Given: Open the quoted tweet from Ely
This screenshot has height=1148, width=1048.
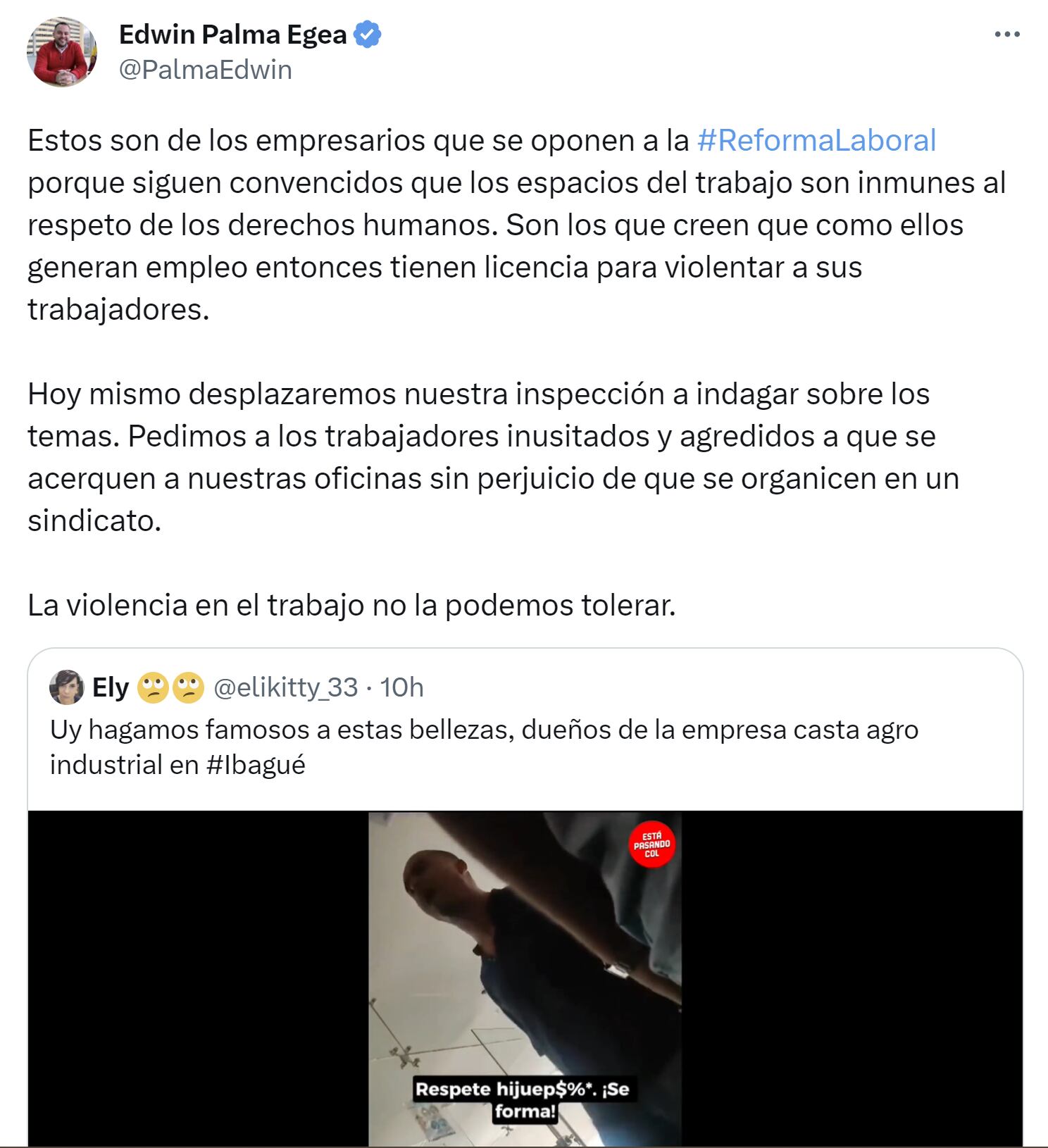Looking at the screenshot, I should pos(483,747).
